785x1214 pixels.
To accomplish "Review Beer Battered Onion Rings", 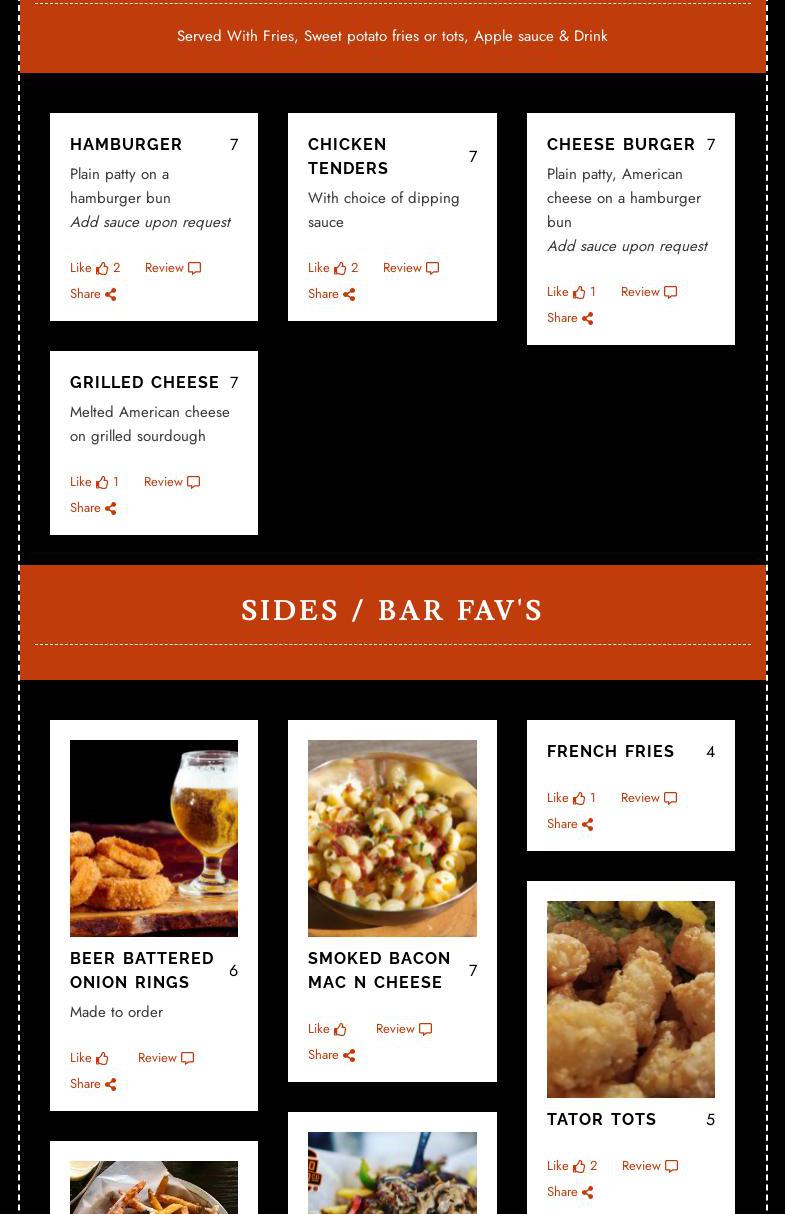I will click(x=165, y=1058).
